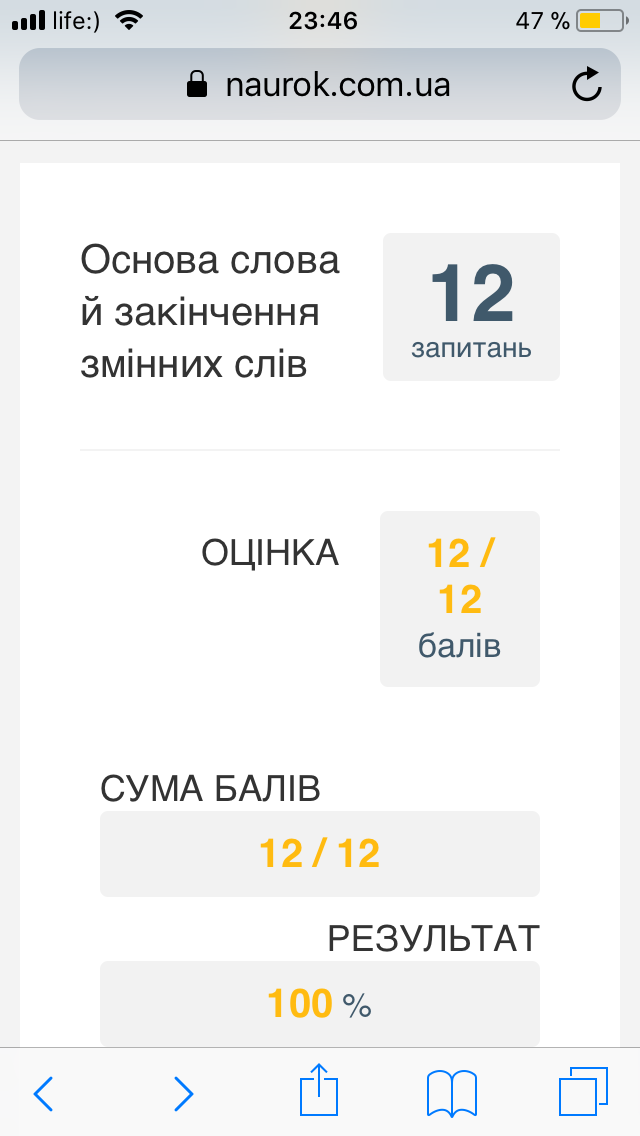The height and width of the screenshot is (1136, 640).
Task: Tap the naurok.com.ua address bar
Action: pos(319,85)
